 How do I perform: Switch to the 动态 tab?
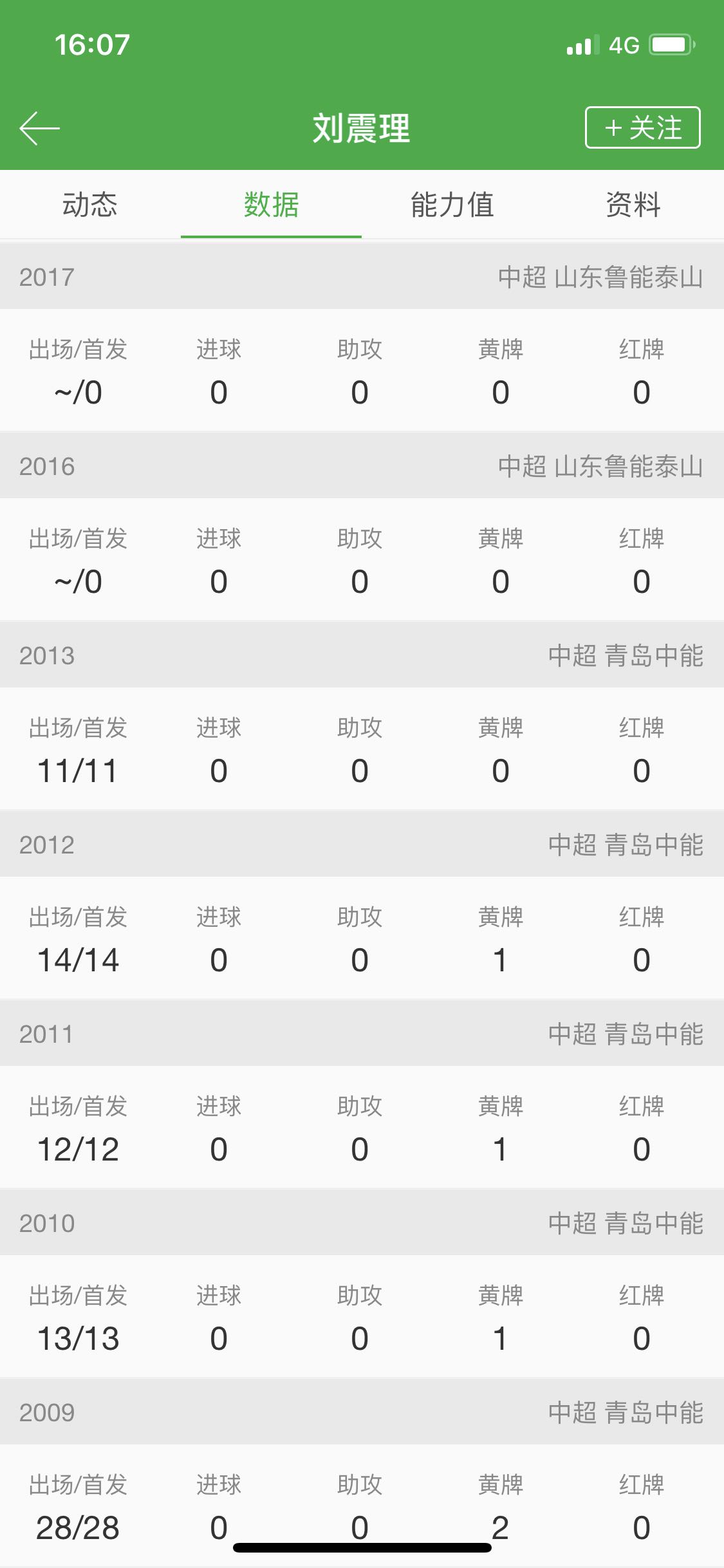coord(90,205)
